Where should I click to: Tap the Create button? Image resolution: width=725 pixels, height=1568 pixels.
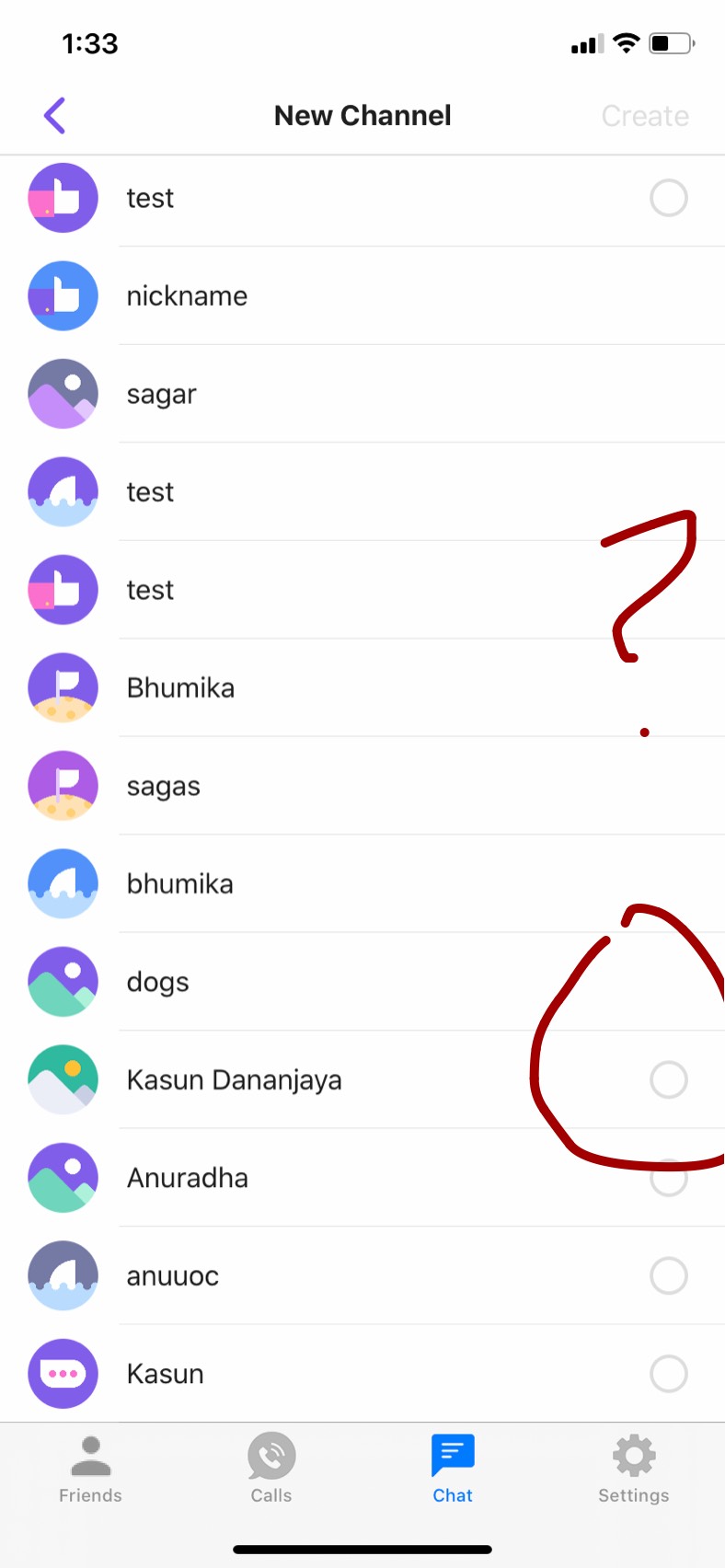click(x=645, y=116)
